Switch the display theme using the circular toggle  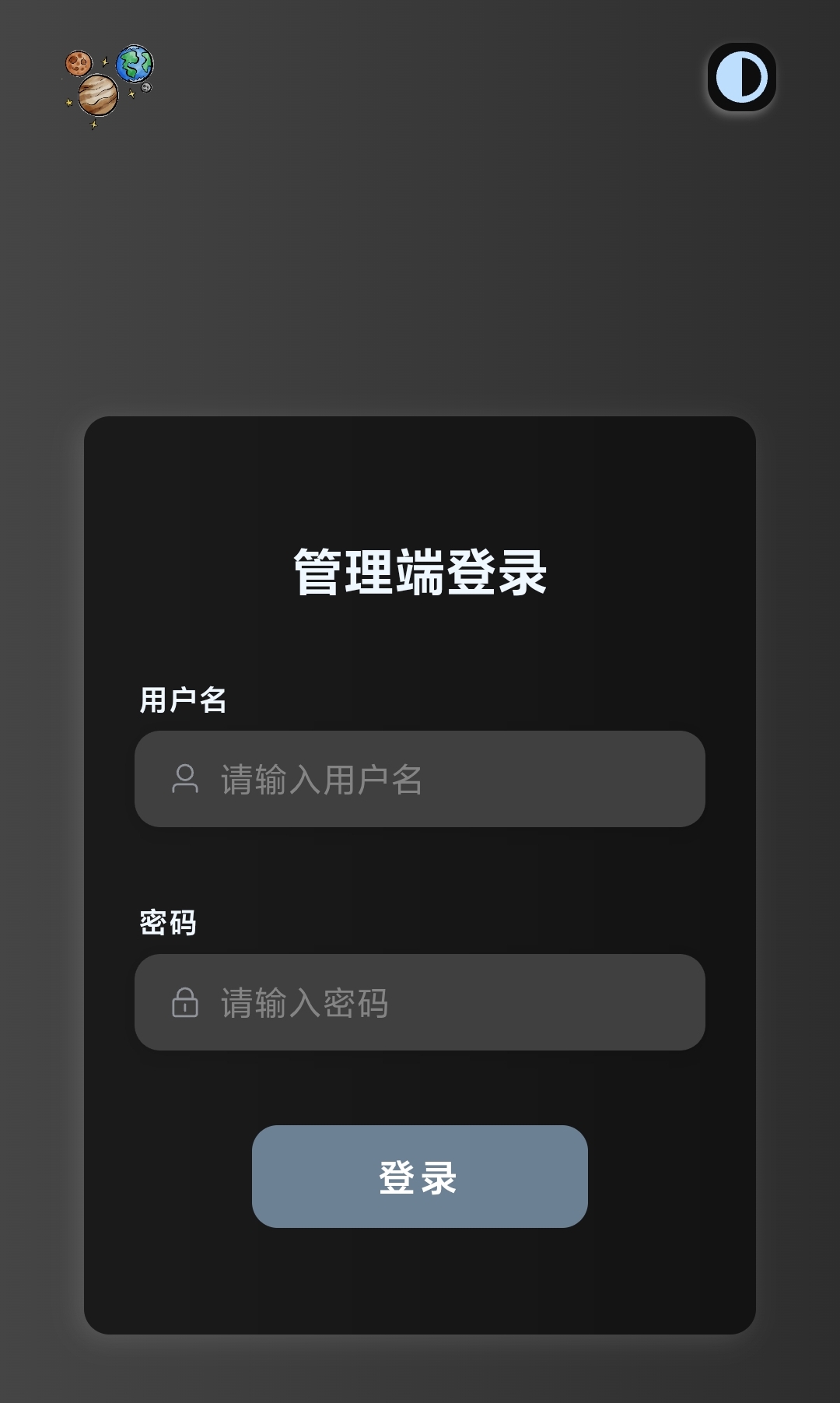click(741, 75)
